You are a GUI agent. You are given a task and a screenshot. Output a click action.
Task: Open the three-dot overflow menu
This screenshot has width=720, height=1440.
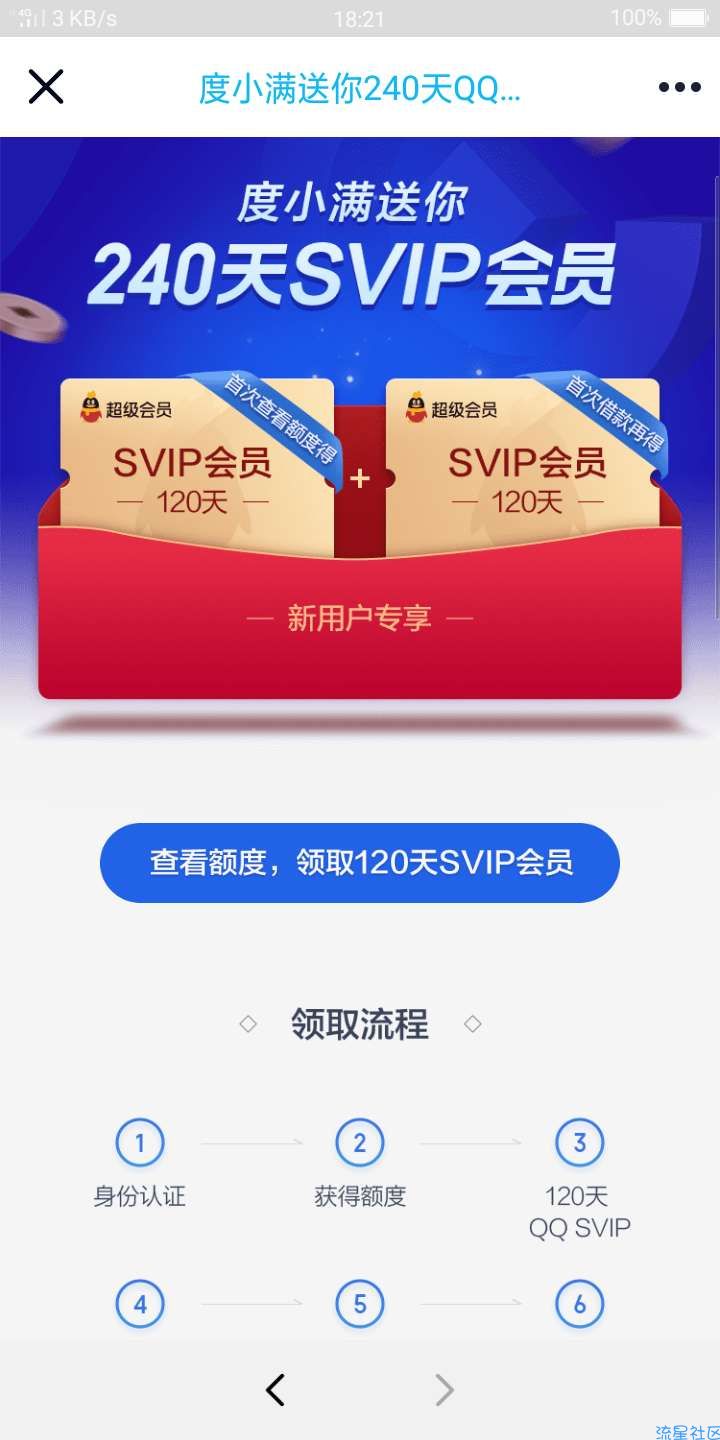point(679,87)
